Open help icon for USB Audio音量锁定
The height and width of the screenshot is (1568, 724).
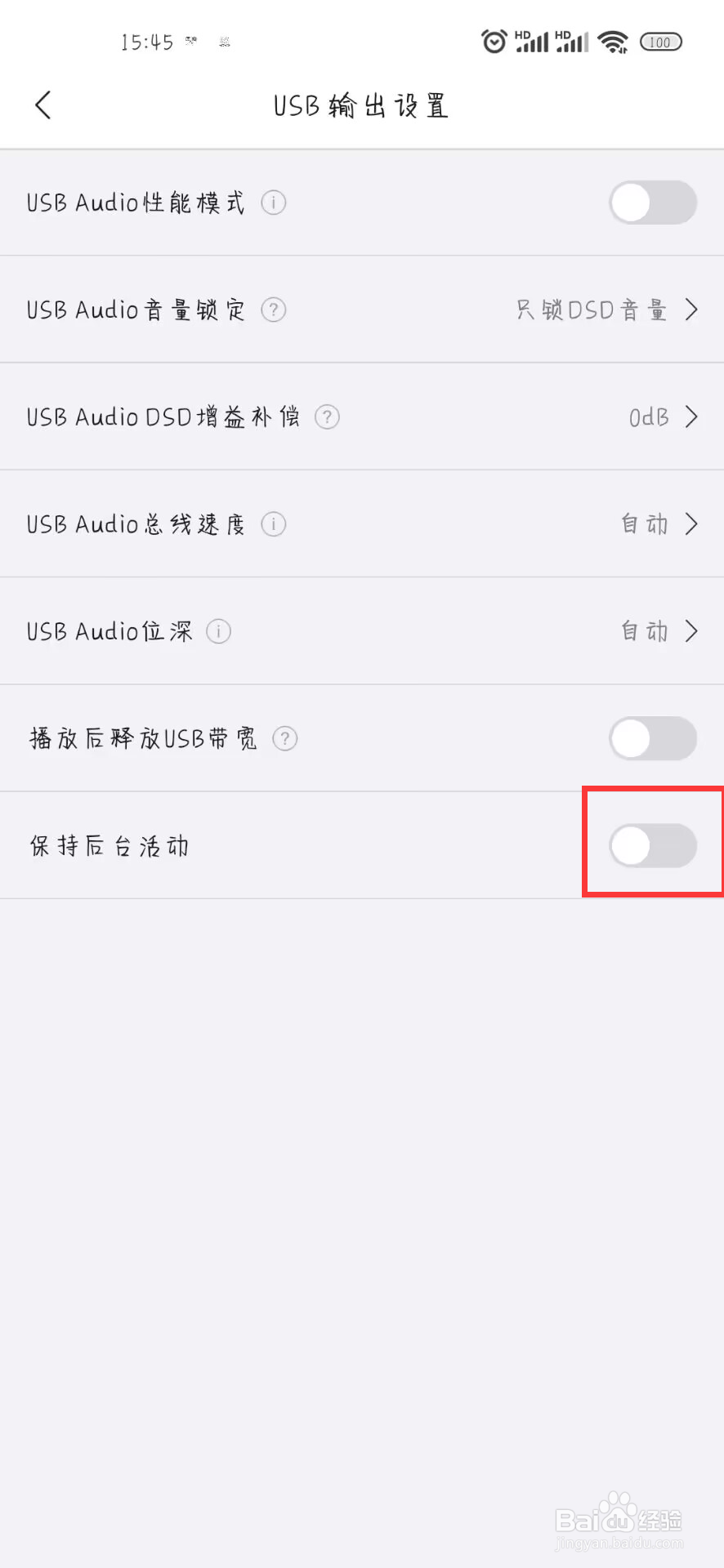(274, 310)
